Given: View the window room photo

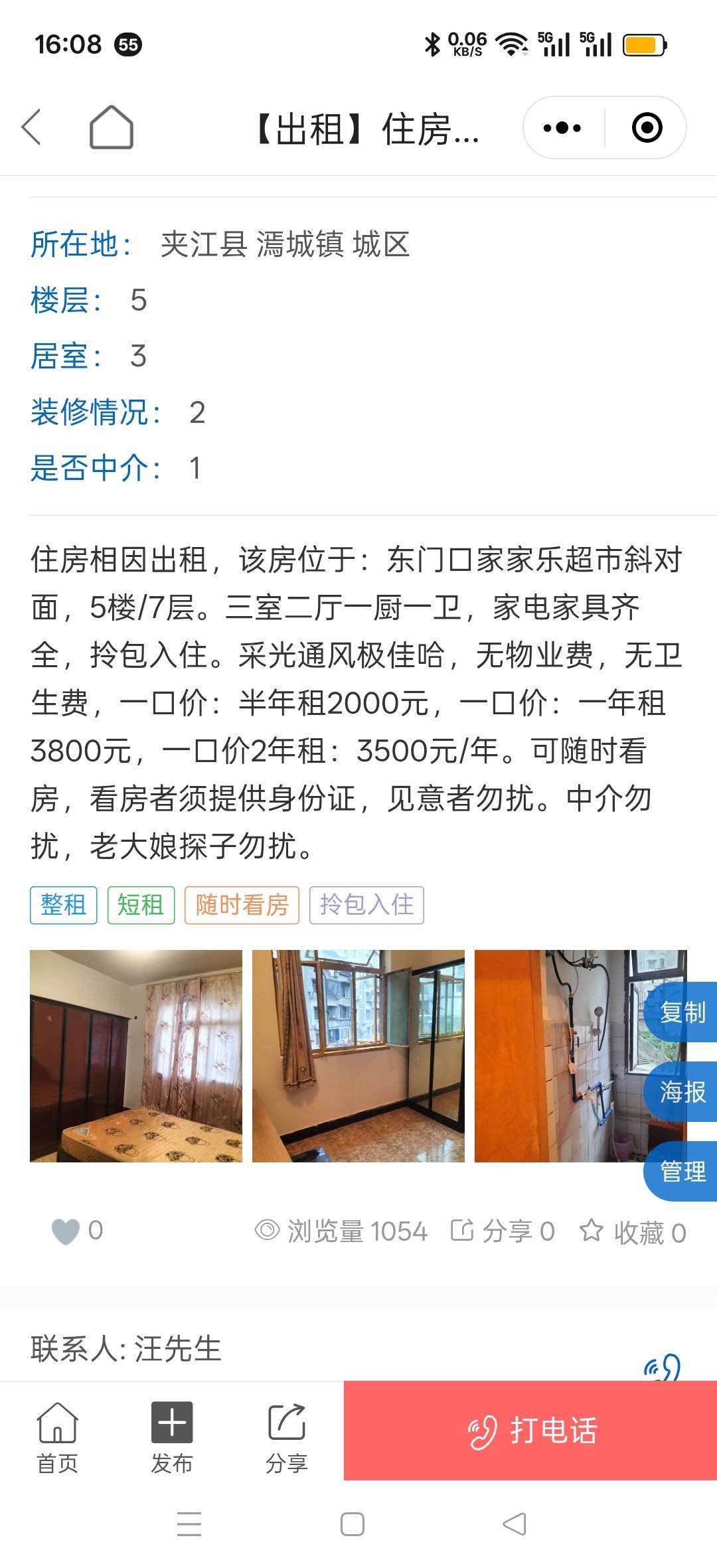Looking at the screenshot, I should (x=358, y=1056).
